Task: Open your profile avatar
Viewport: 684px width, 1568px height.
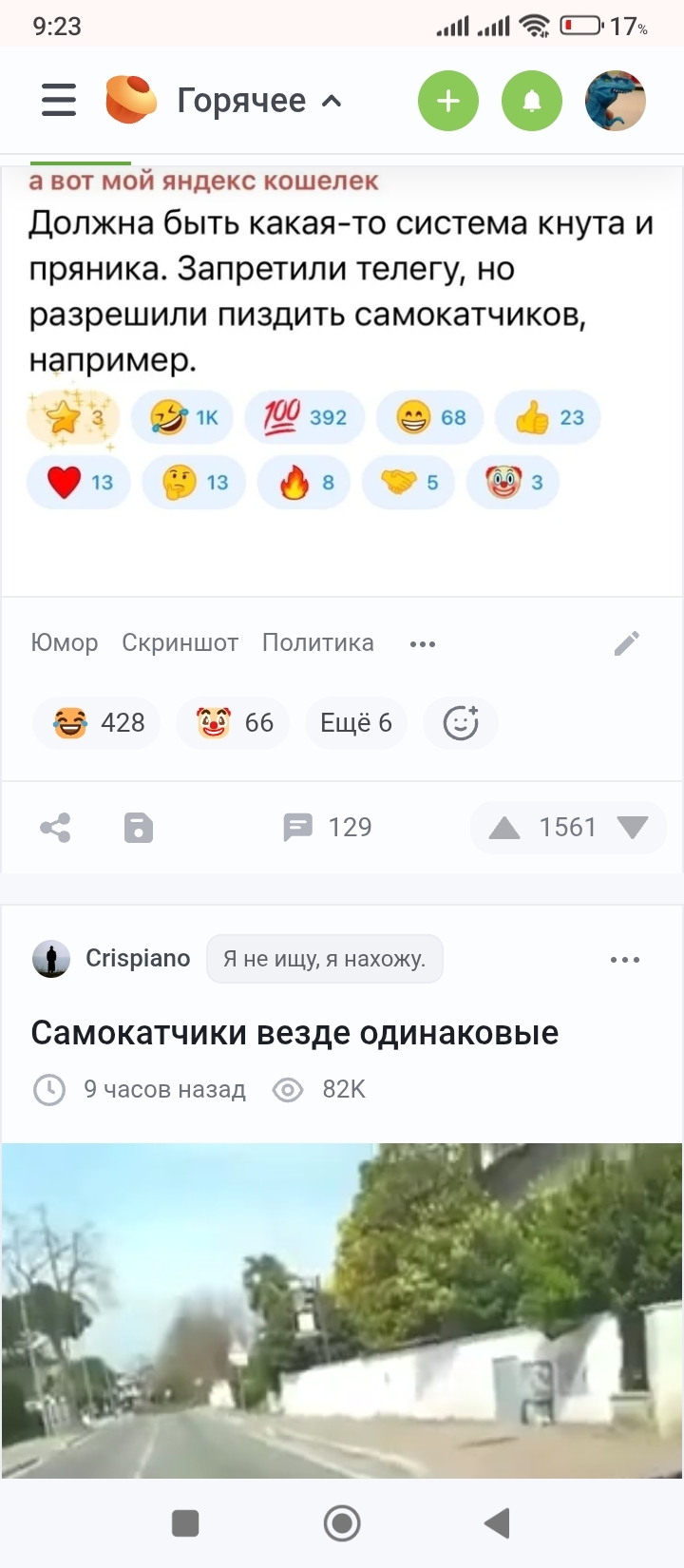Action: pyautogui.click(x=615, y=101)
